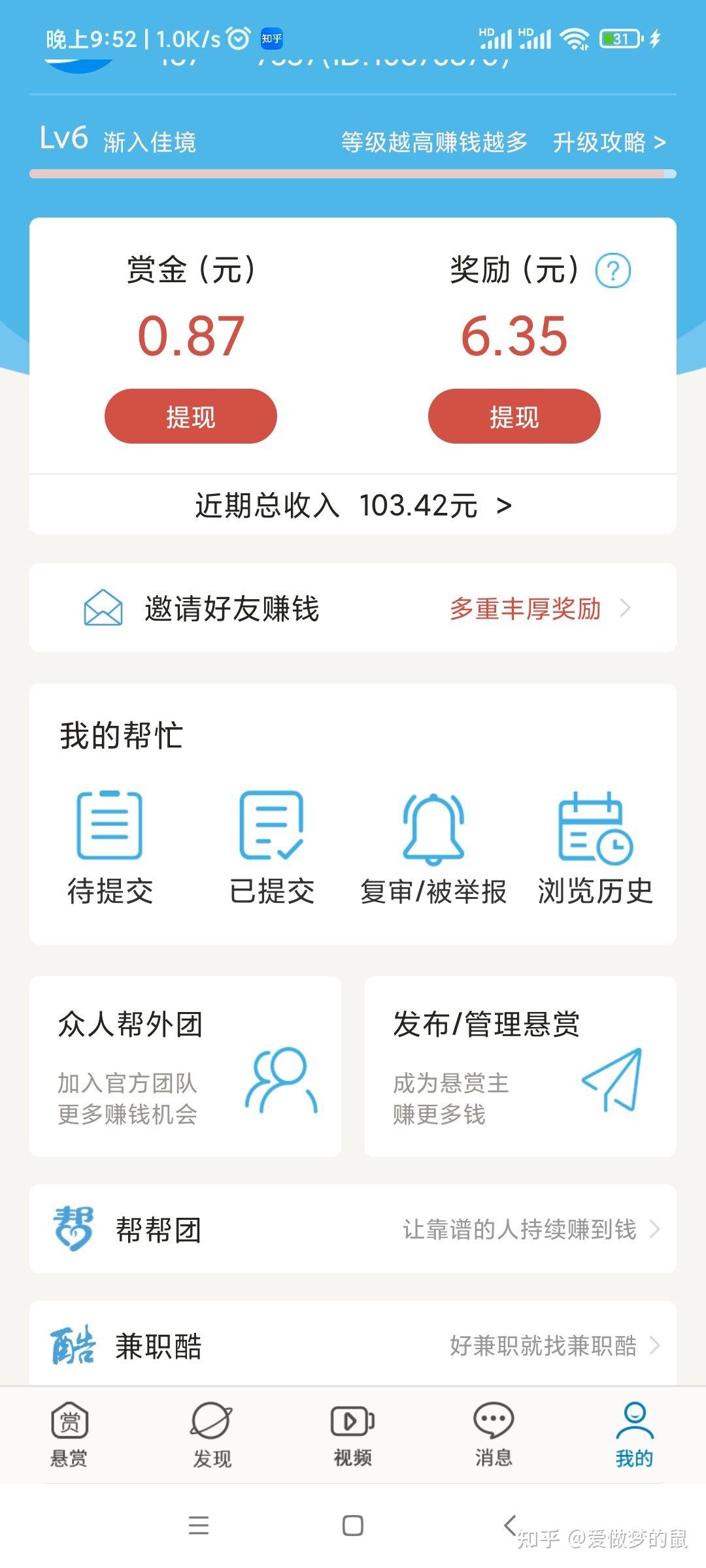
Task: Open the 消息 messages tab
Action: (x=494, y=1435)
